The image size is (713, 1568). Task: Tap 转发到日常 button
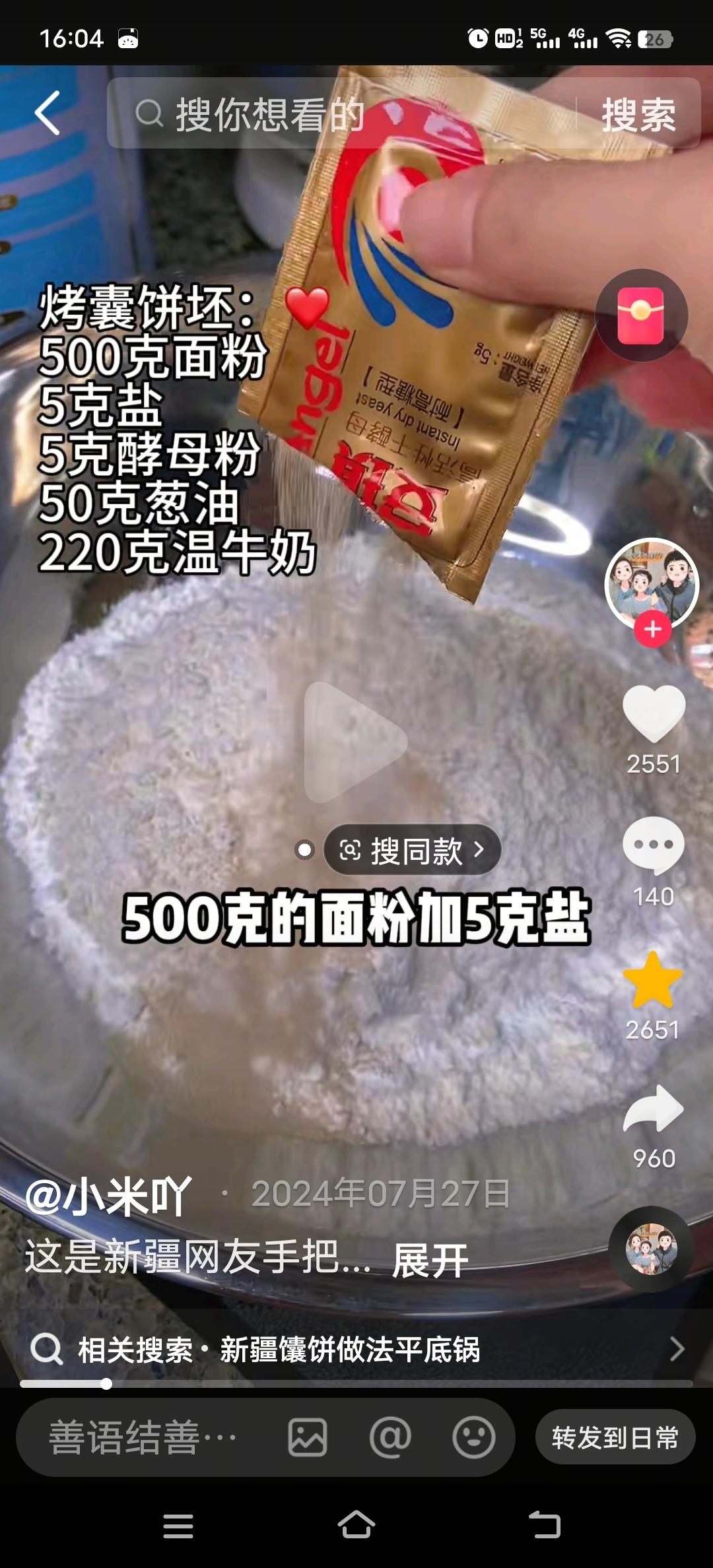615,1437
